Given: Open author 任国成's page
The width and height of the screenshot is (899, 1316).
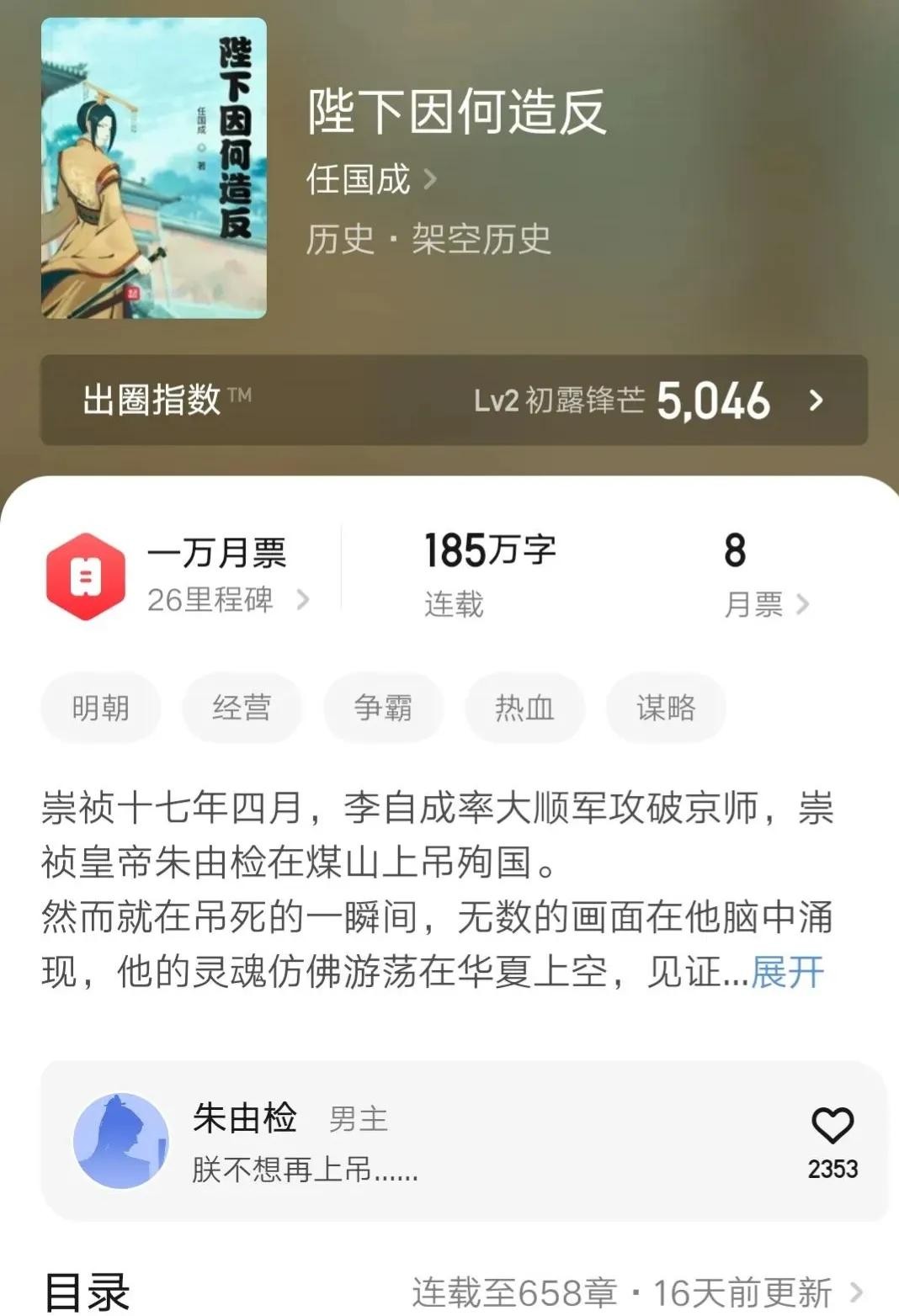Looking at the screenshot, I should 370,179.
